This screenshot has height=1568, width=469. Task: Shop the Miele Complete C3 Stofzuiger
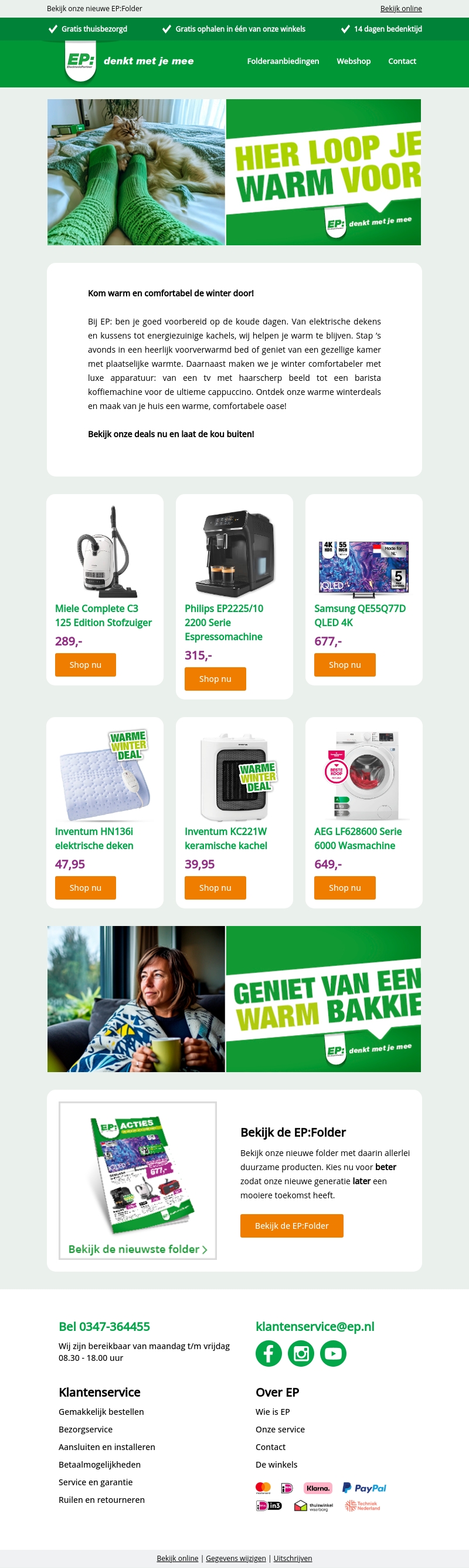(x=85, y=665)
